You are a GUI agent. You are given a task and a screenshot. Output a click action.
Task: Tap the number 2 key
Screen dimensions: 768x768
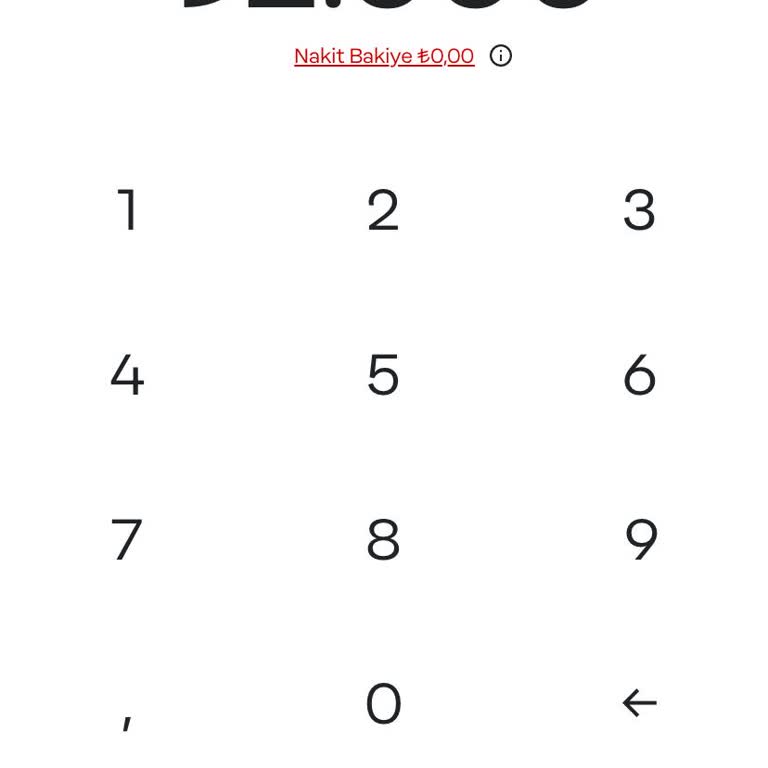[x=383, y=211]
